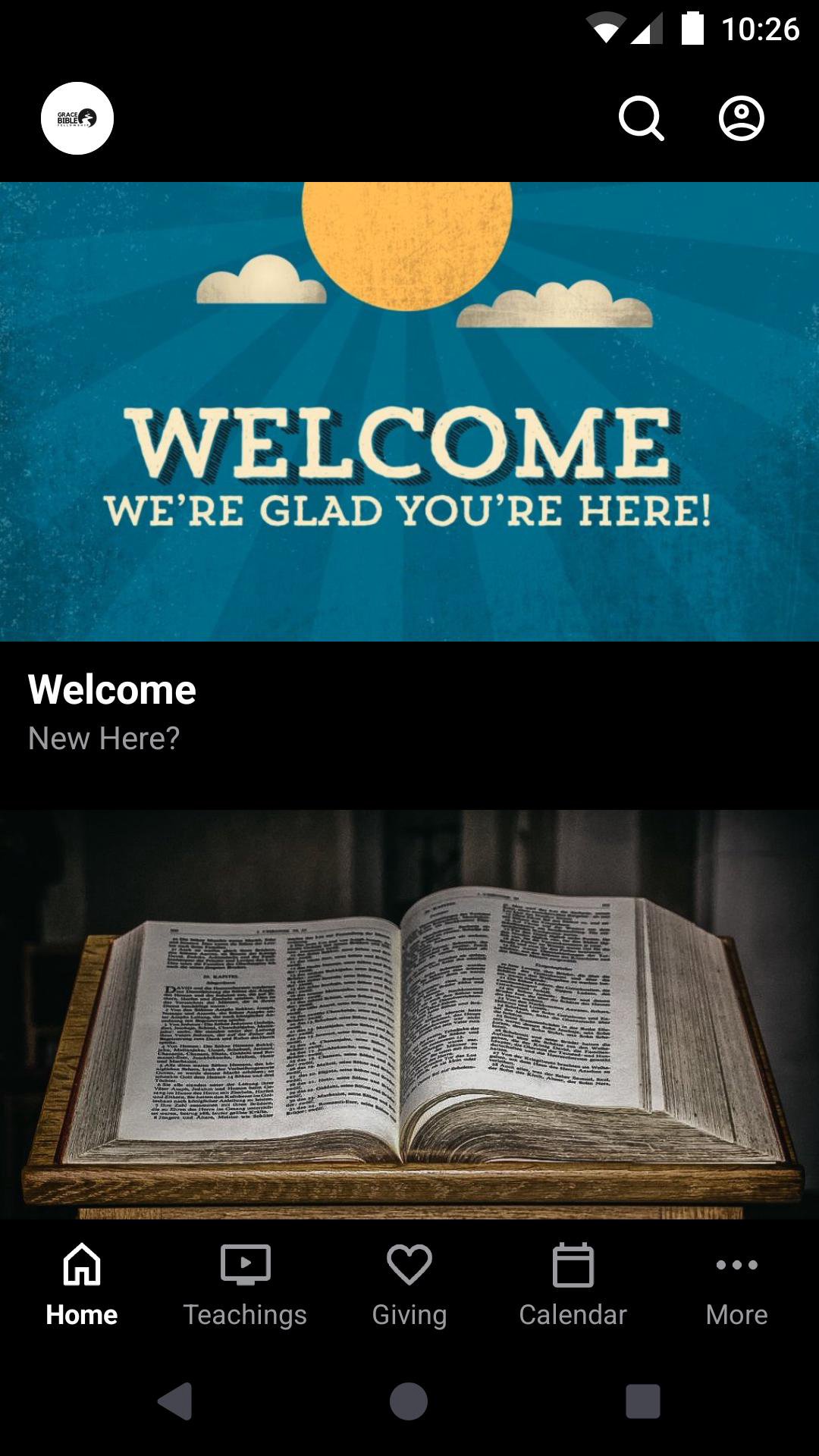819x1456 pixels.
Task: Tap the system recent apps button
Action: pyautogui.click(x=642, y=1401)
